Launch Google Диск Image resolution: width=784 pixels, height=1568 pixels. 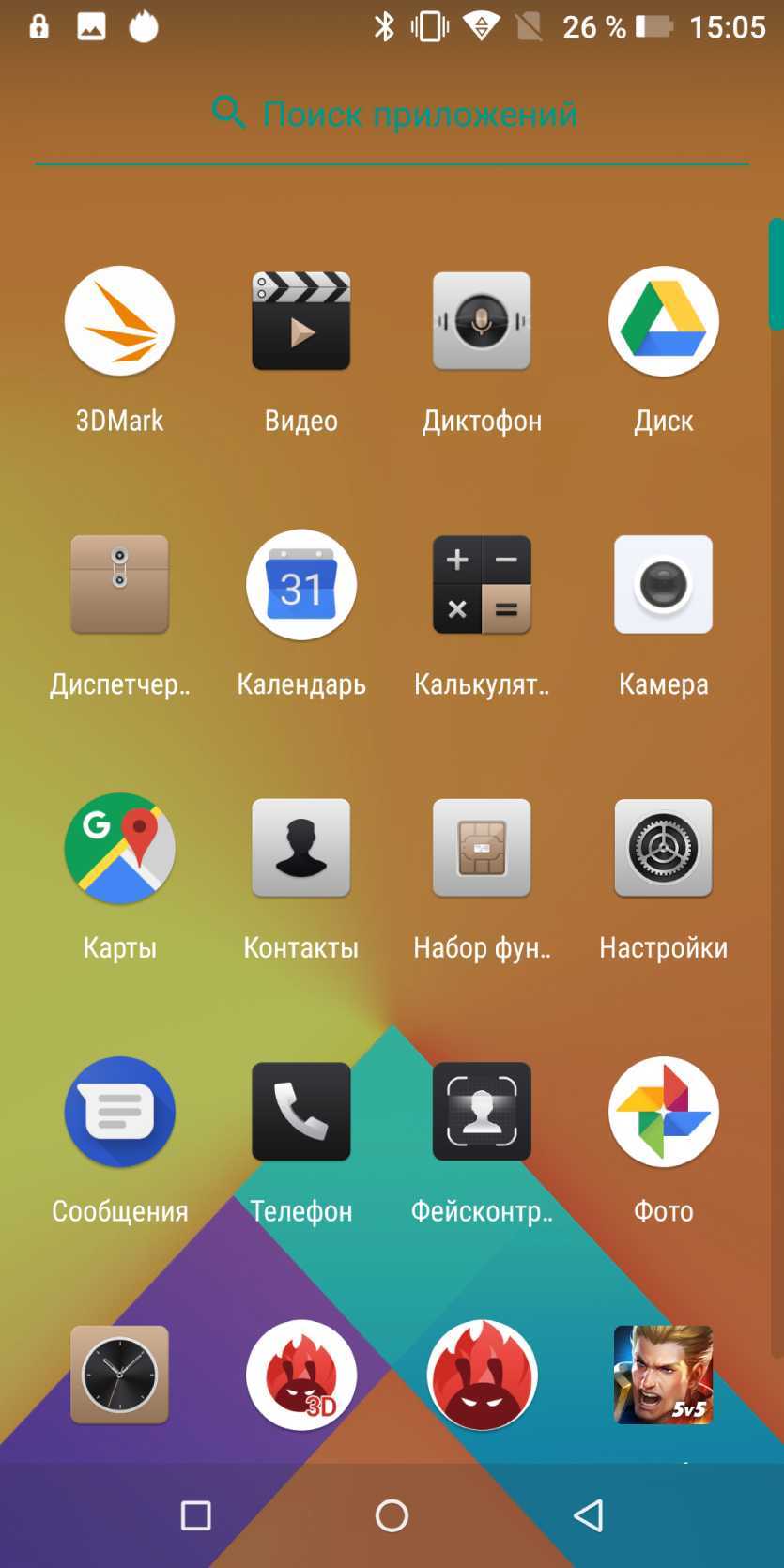(663, 321)
